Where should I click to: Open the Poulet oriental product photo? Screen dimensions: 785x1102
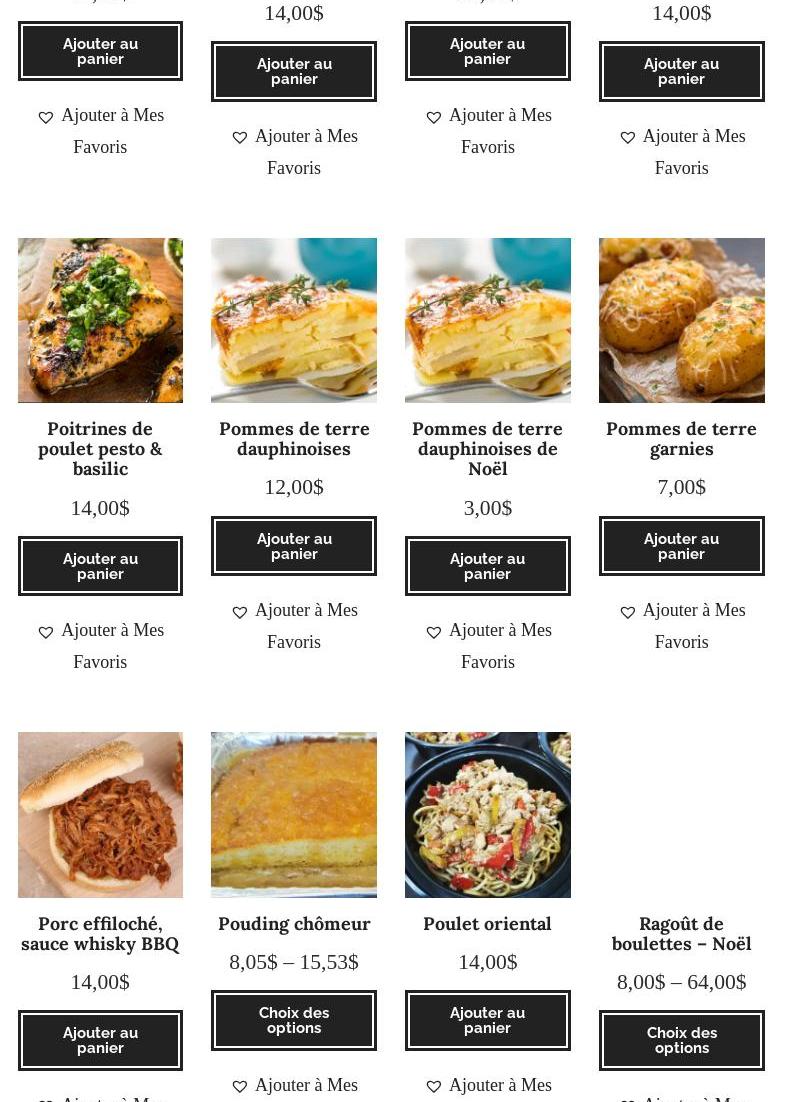pyautogui.click(x=488, y=814)
